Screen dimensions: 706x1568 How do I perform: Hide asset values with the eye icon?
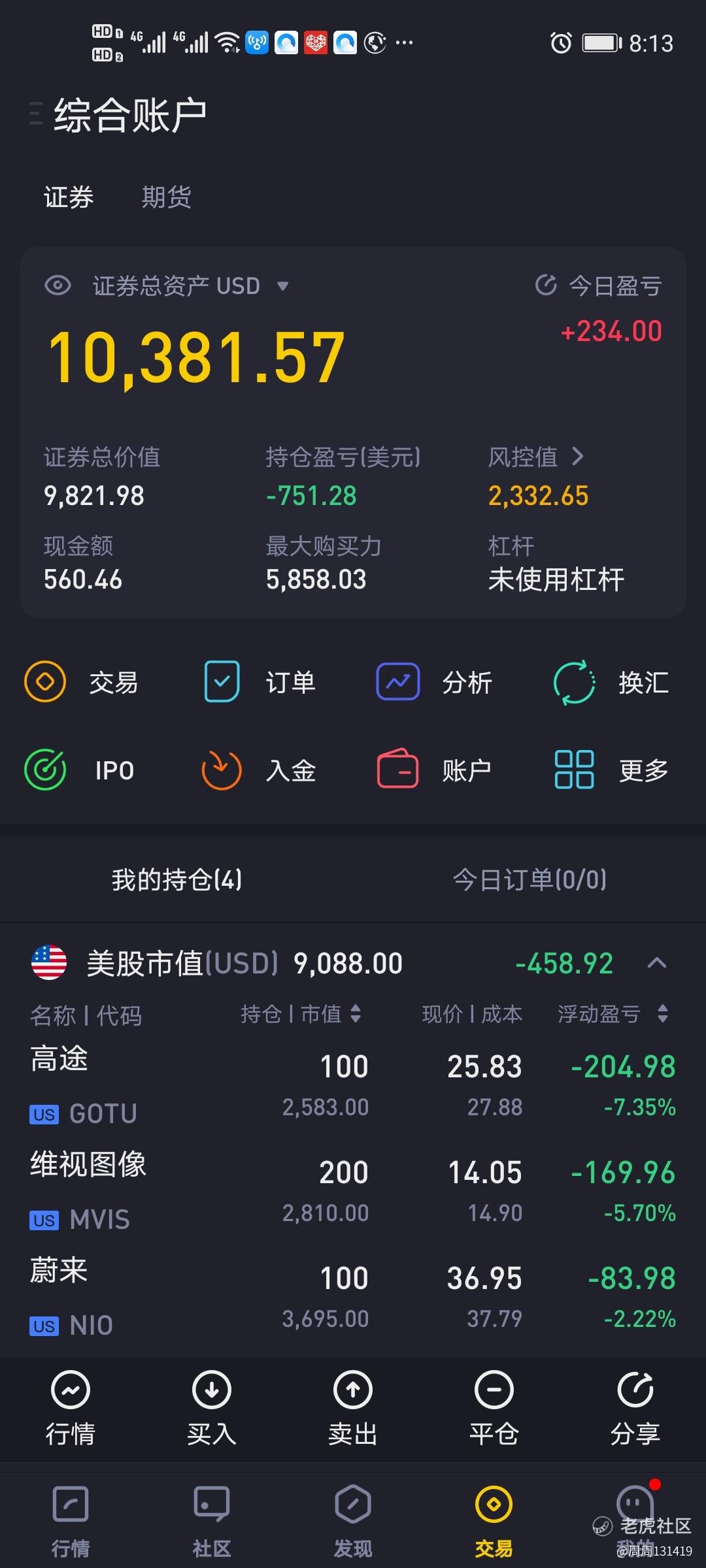click(x=58, y=286)
